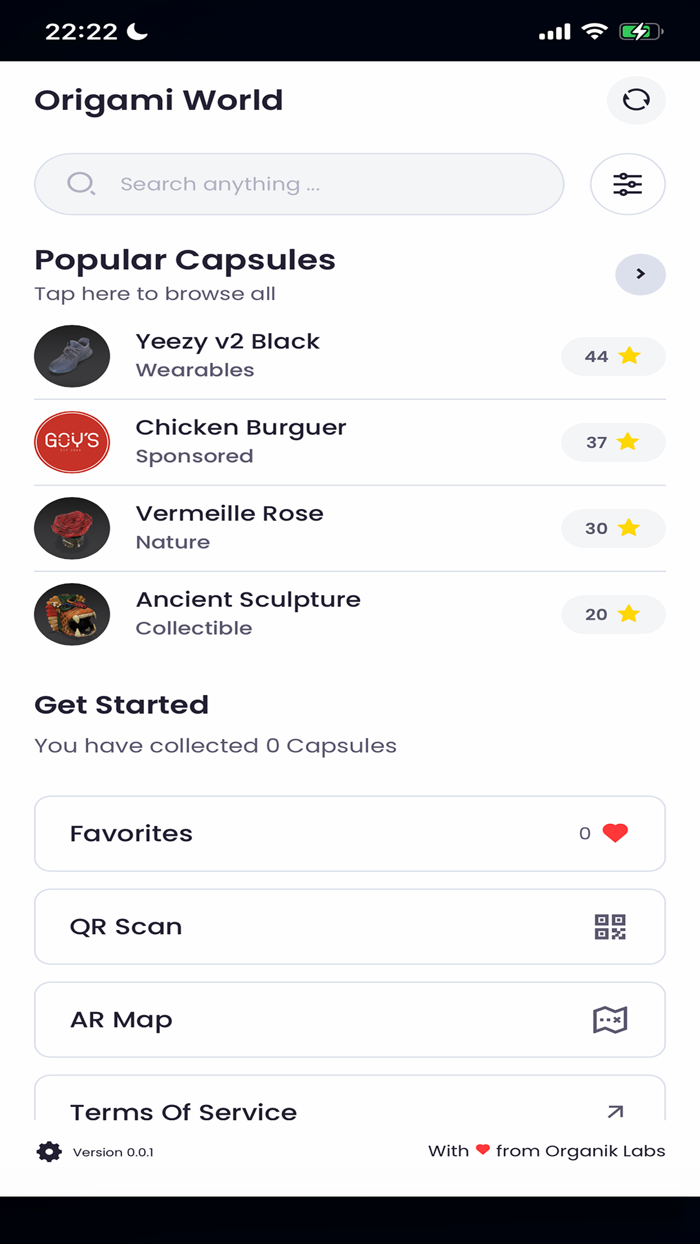Image resolution: width=700 pixels, height=1244 pixels.
Task: Open the search filters icon
Action: [x=628, y=184]
